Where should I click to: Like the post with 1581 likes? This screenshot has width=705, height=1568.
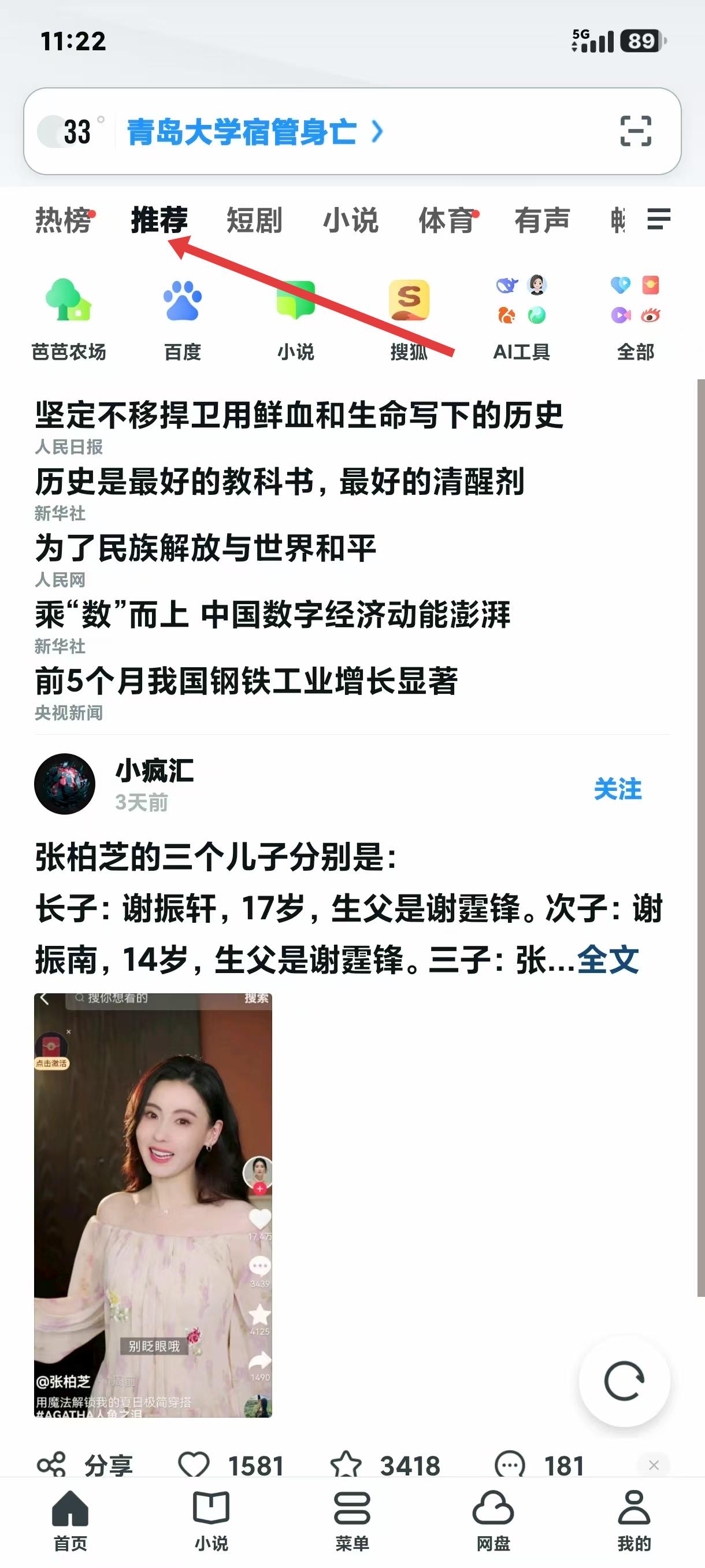(x=194, y=1465)
